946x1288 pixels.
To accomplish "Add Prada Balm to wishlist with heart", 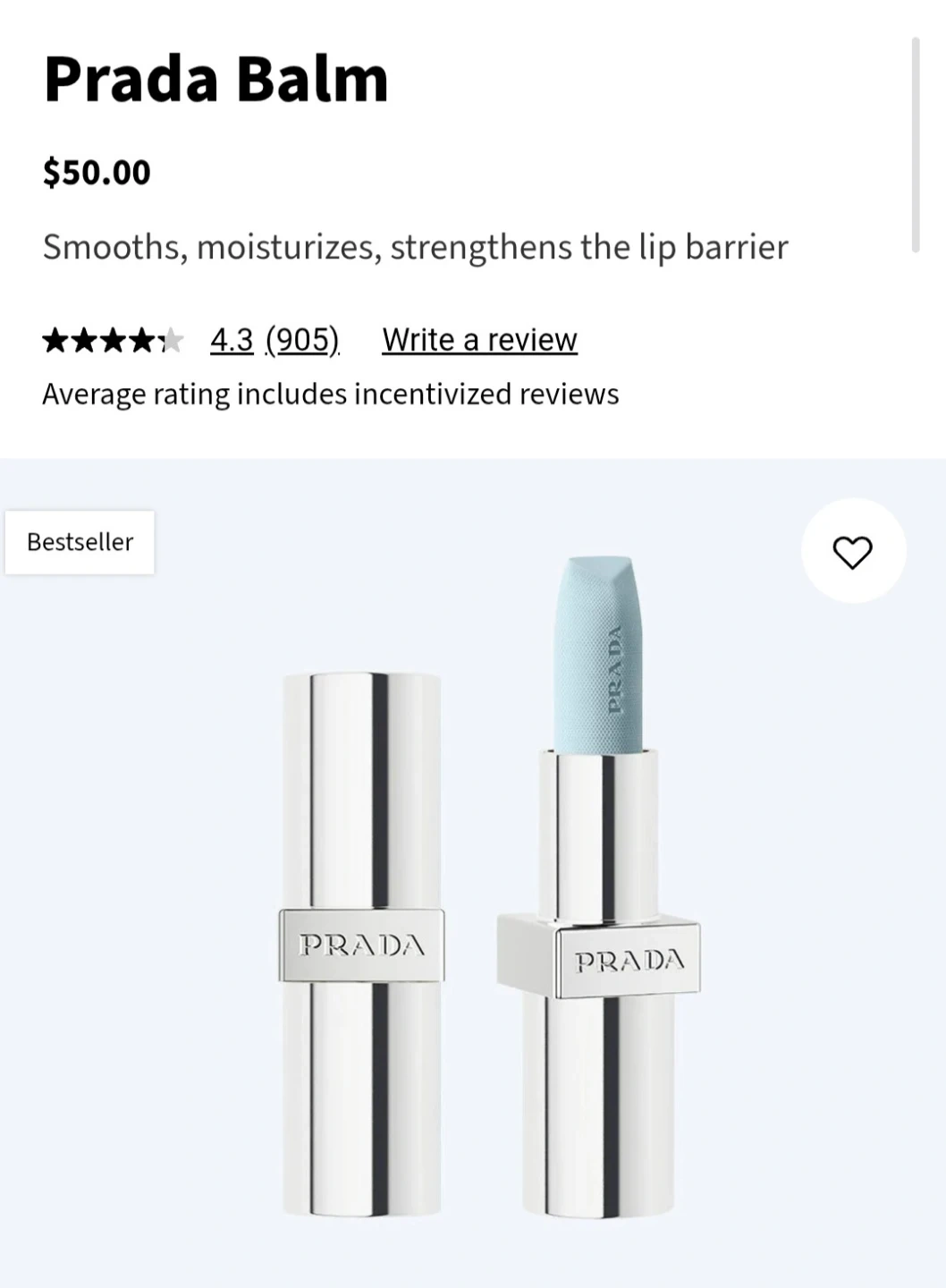I will (852, 551).
